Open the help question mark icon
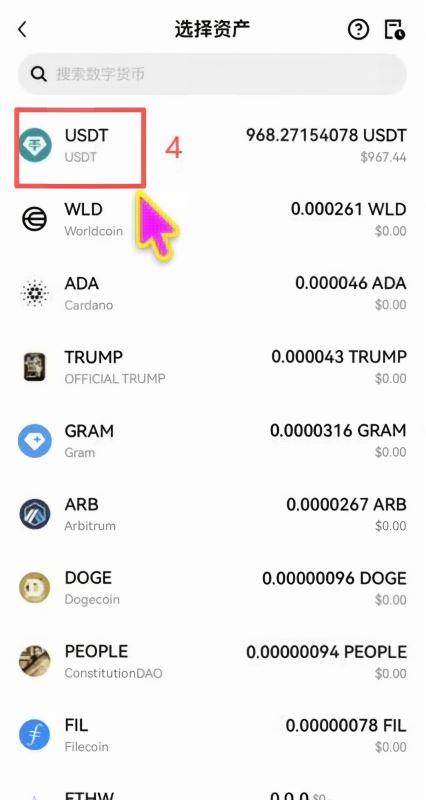 358,30
